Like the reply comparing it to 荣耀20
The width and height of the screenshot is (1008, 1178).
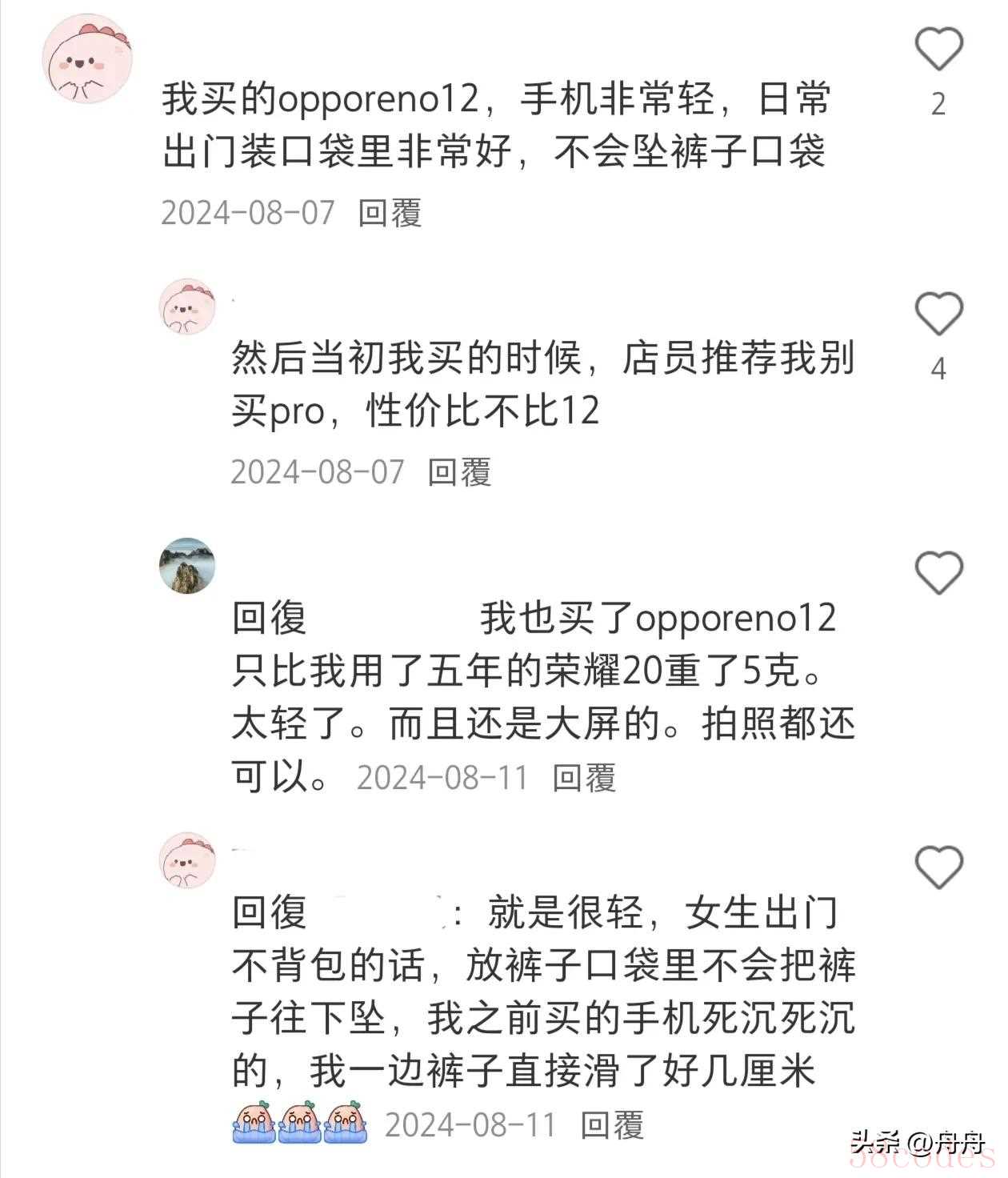click(x=938, y=572)
